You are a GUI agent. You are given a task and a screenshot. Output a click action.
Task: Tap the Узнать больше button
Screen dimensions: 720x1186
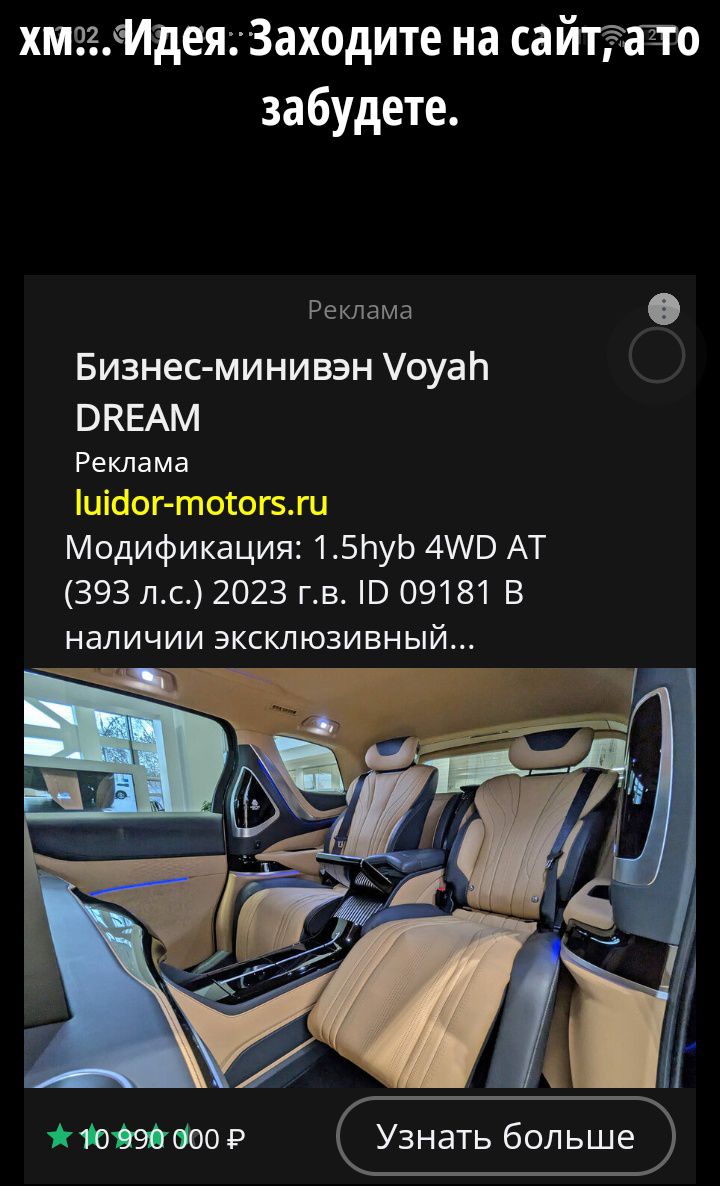click(505, 1137)
